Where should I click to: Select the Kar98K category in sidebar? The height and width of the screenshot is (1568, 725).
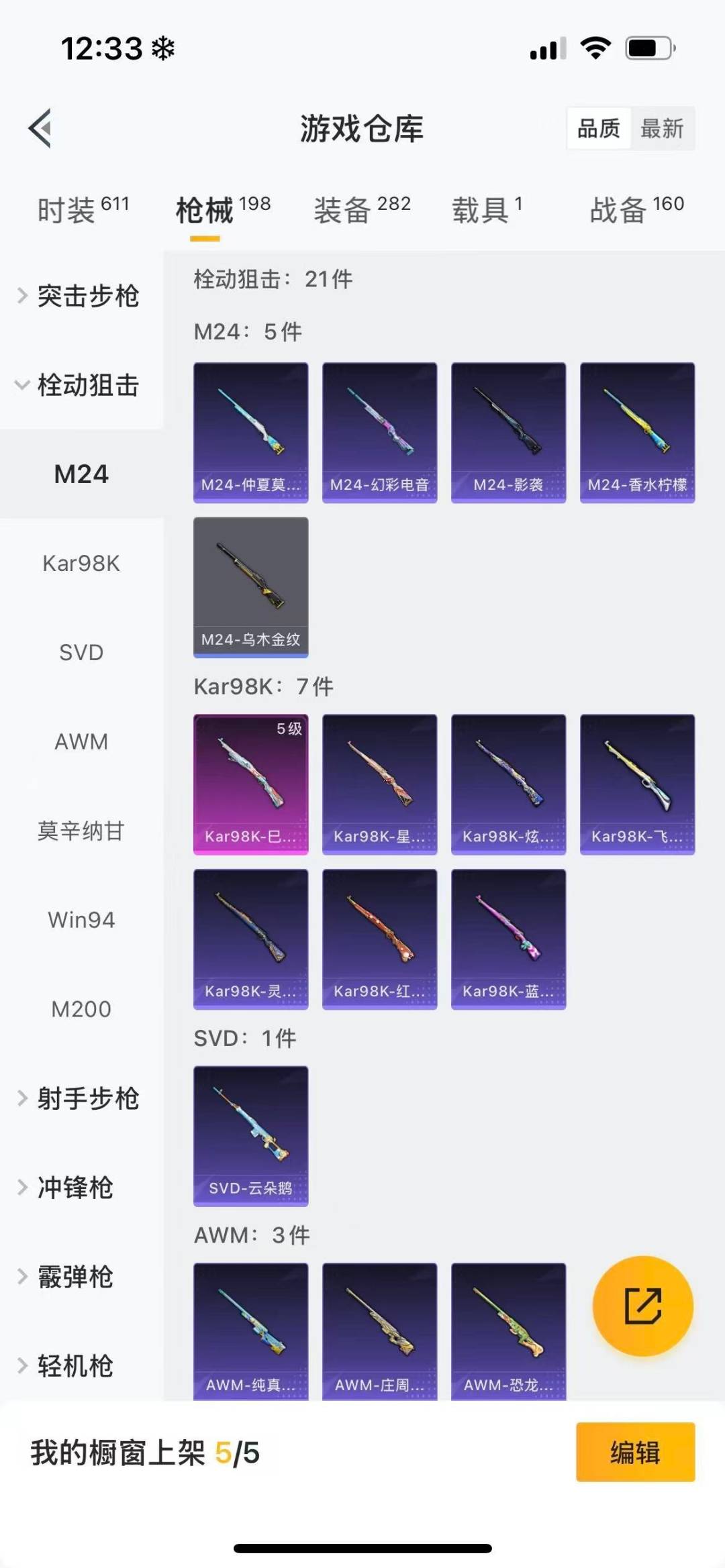click(x=81, y=564)
